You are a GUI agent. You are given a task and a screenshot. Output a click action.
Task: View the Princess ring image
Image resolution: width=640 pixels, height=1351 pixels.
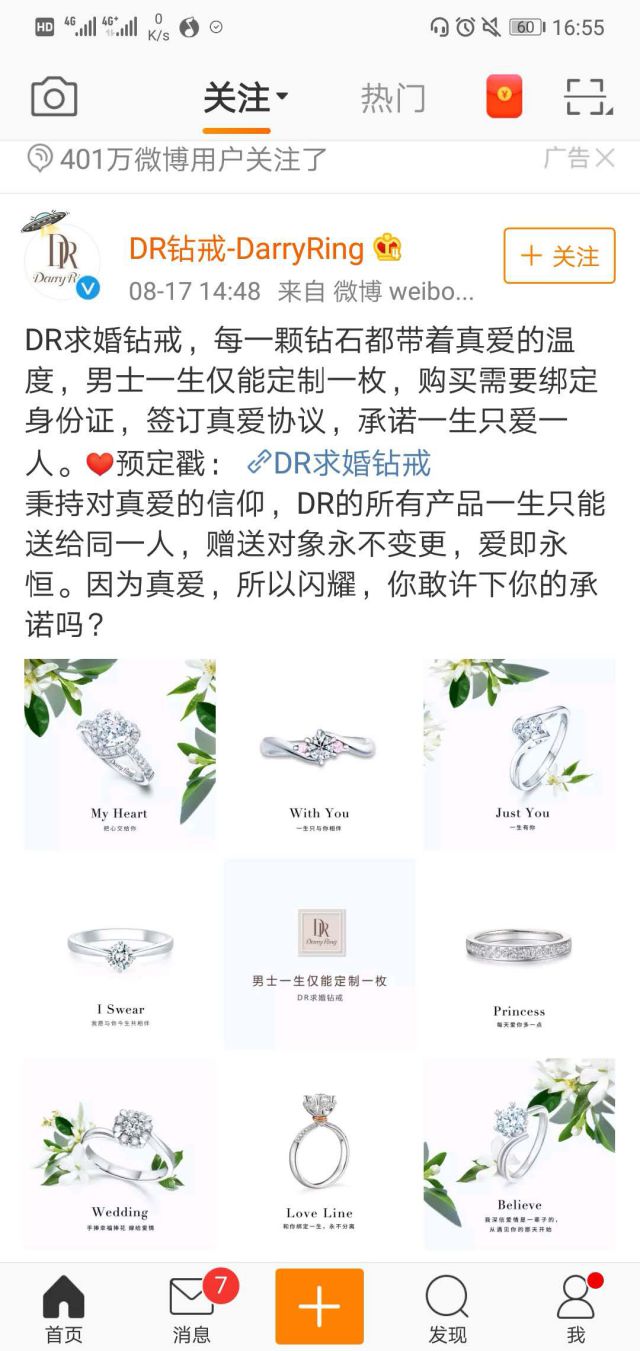click(519, 954)
